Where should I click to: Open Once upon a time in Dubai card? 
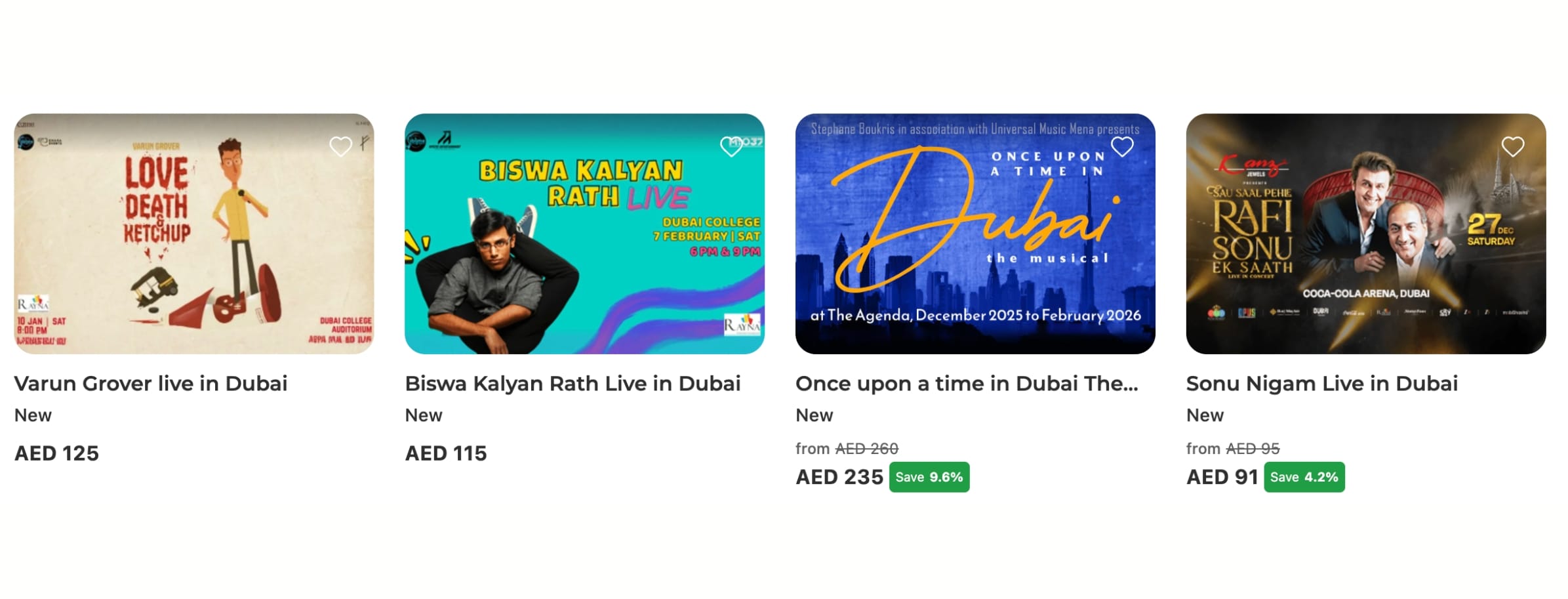click(x=975, y=234)
